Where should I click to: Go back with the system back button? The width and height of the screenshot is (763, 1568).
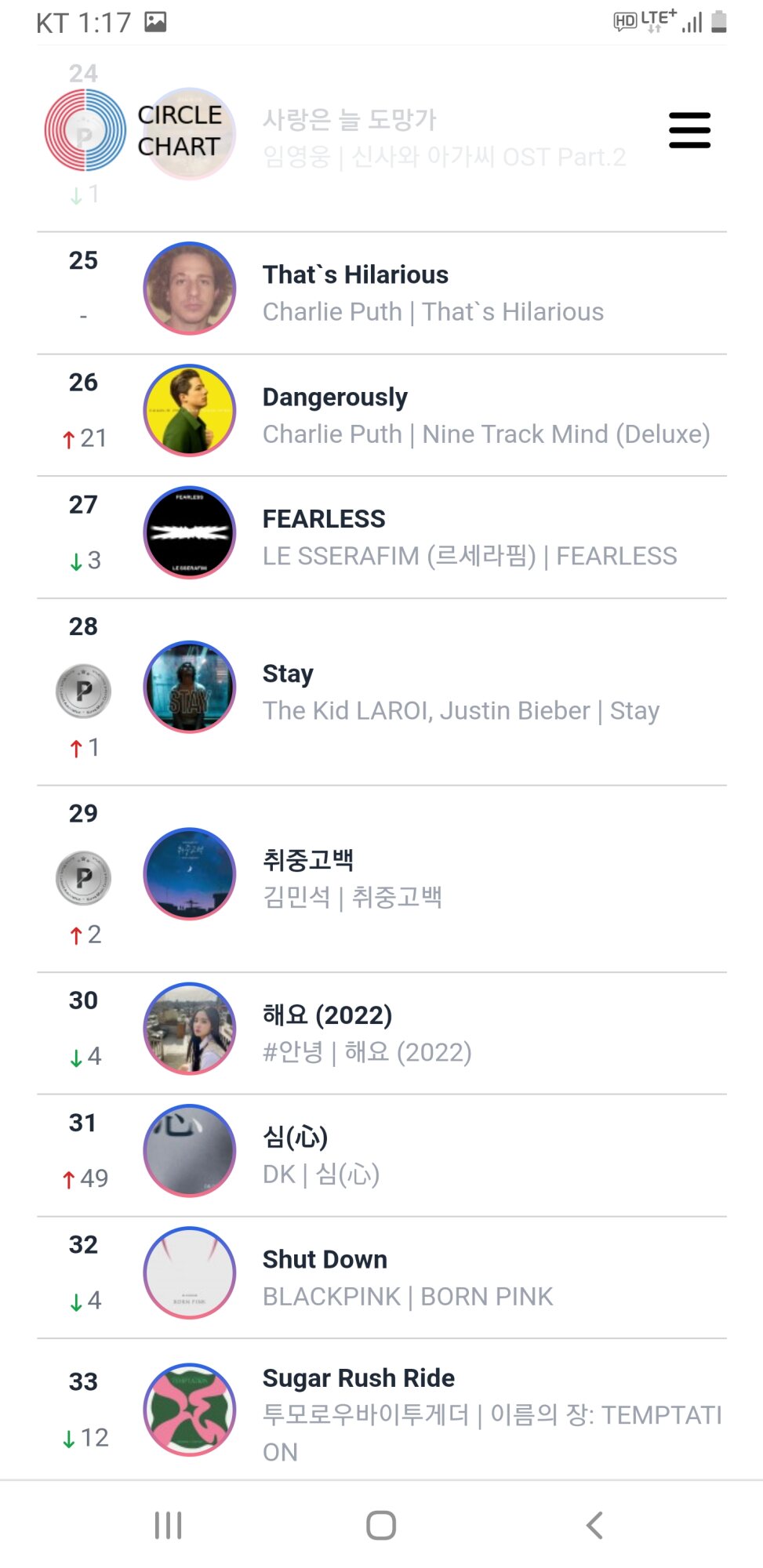[x=594, y=1526]
